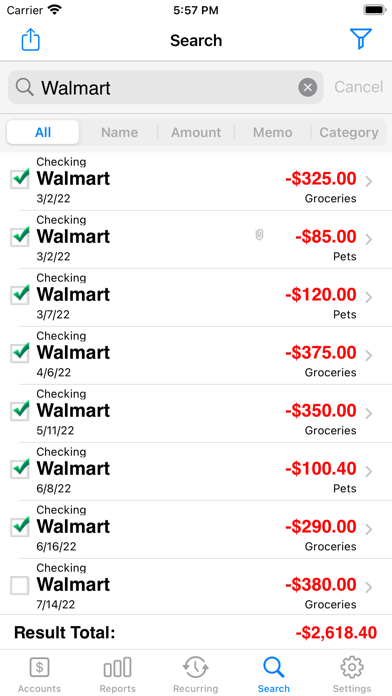This screenshot has height=696, width=392.
Task: Switch to the Name filter segment
Action: [119, 132]
